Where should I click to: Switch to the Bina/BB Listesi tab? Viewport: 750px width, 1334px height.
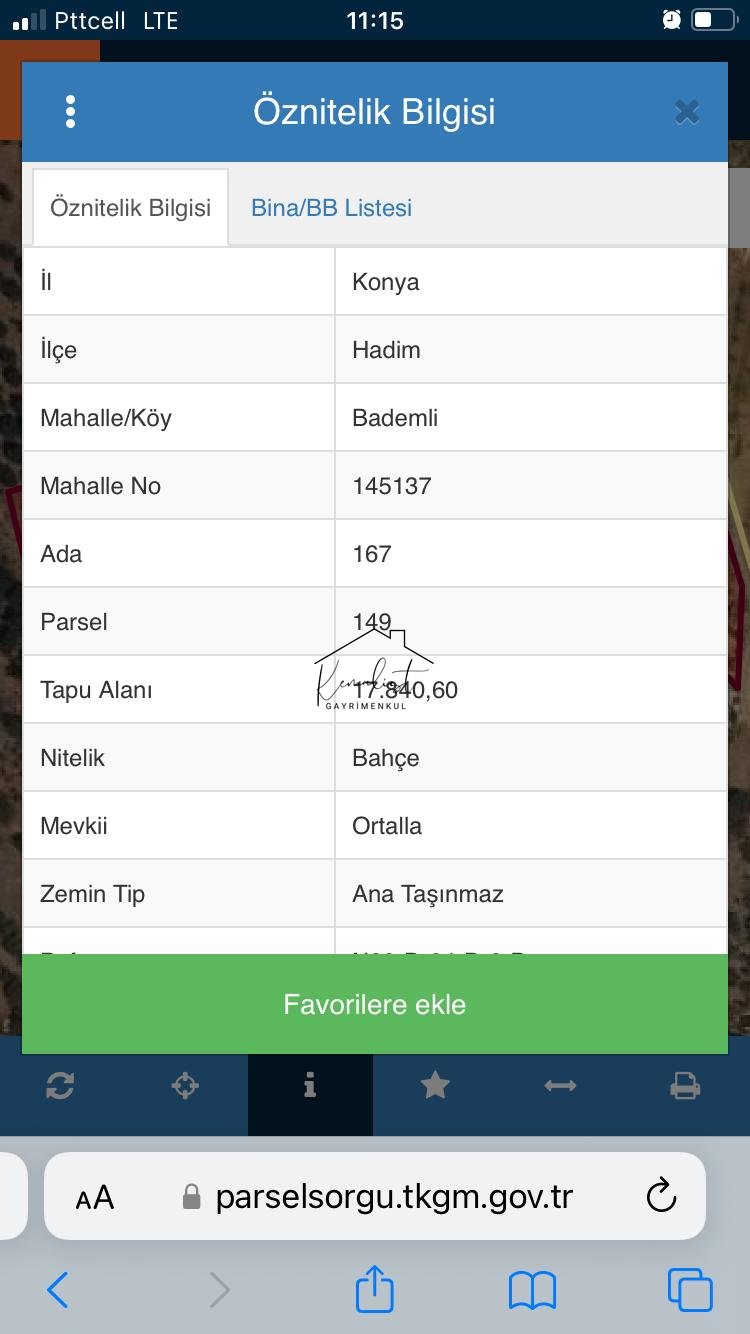coord(331,208)
